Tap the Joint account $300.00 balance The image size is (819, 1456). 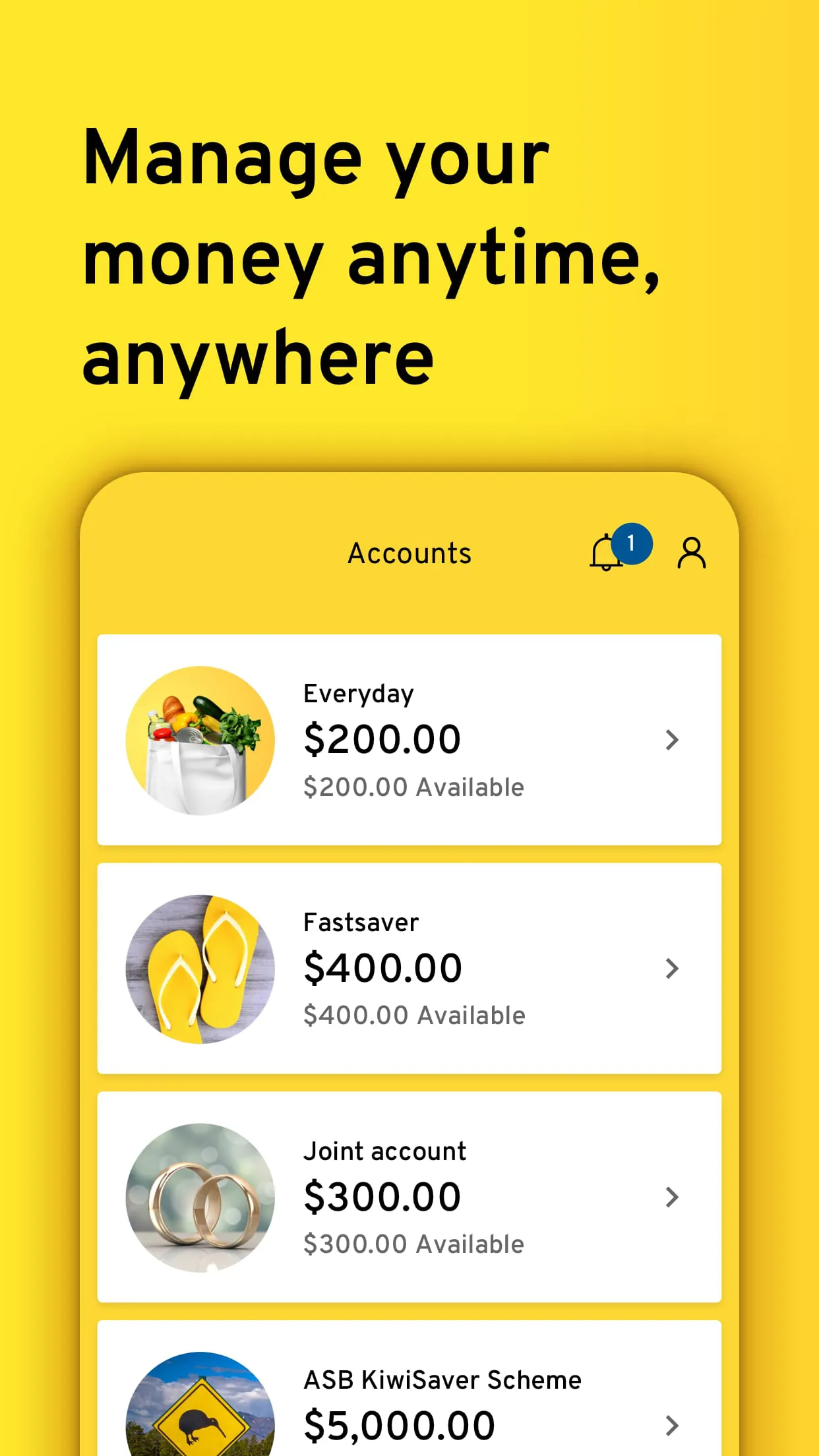point(382,1195)
